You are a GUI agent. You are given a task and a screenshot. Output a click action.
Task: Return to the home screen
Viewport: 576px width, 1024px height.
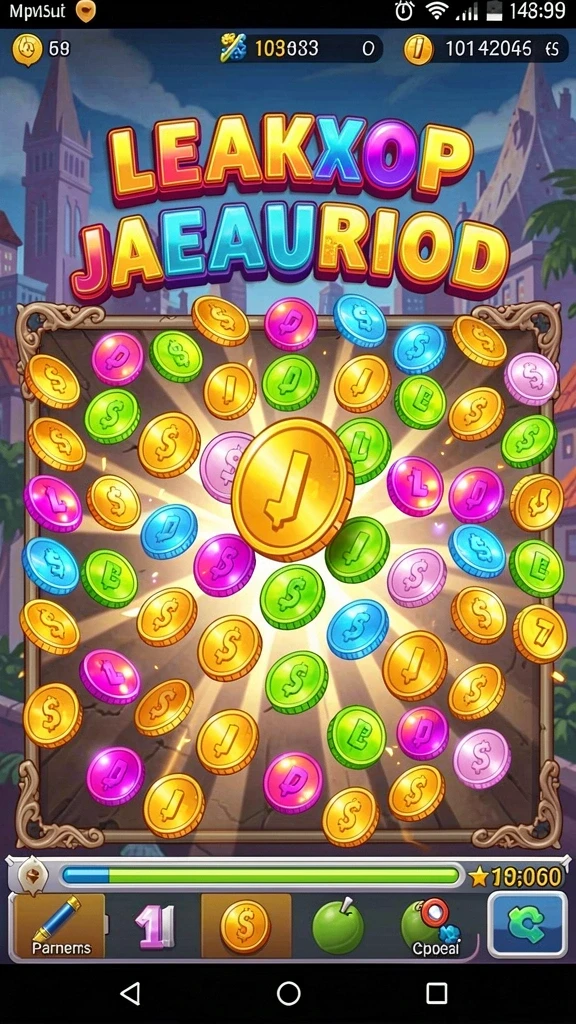[289, 993]
